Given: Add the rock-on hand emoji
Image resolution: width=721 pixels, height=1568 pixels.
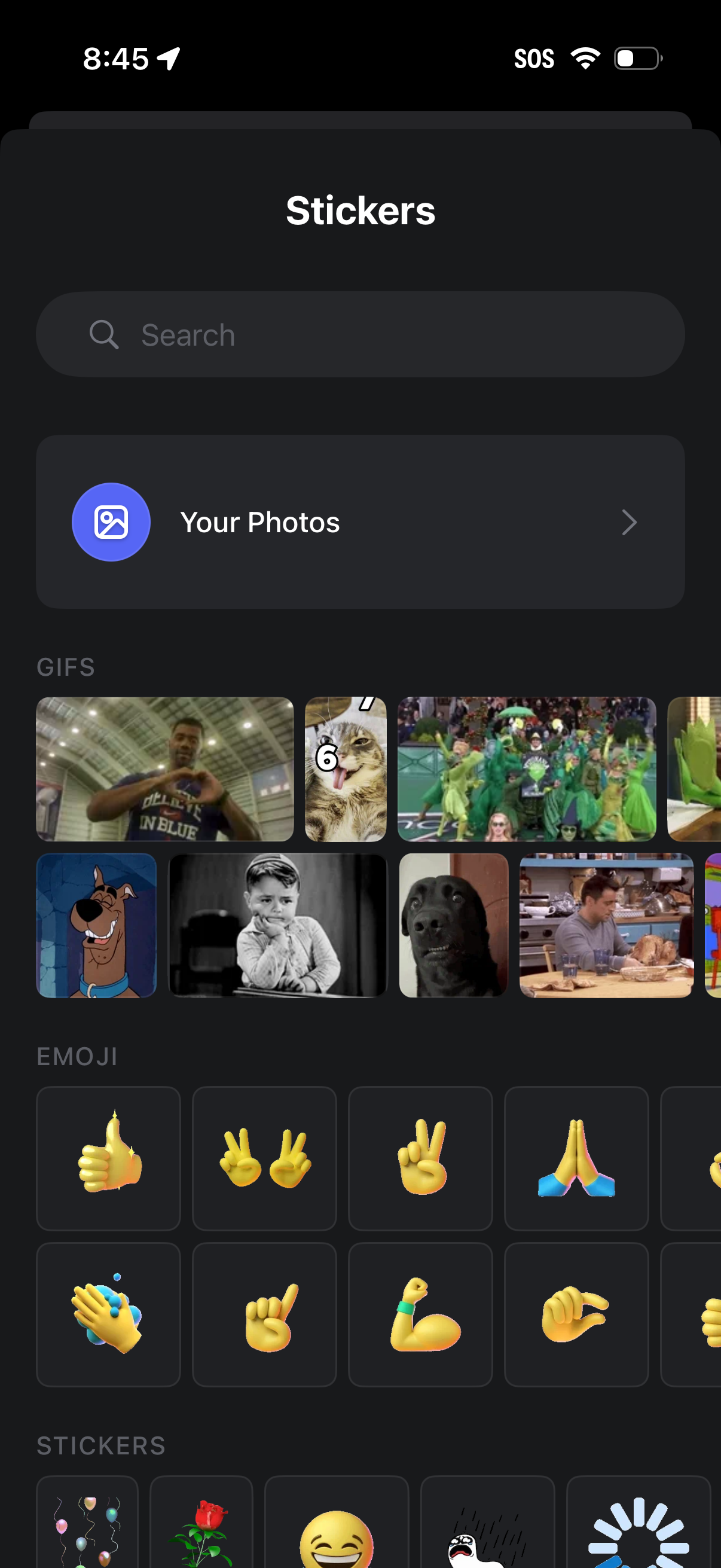Looking at the screenshot, I should point(264,1314).
